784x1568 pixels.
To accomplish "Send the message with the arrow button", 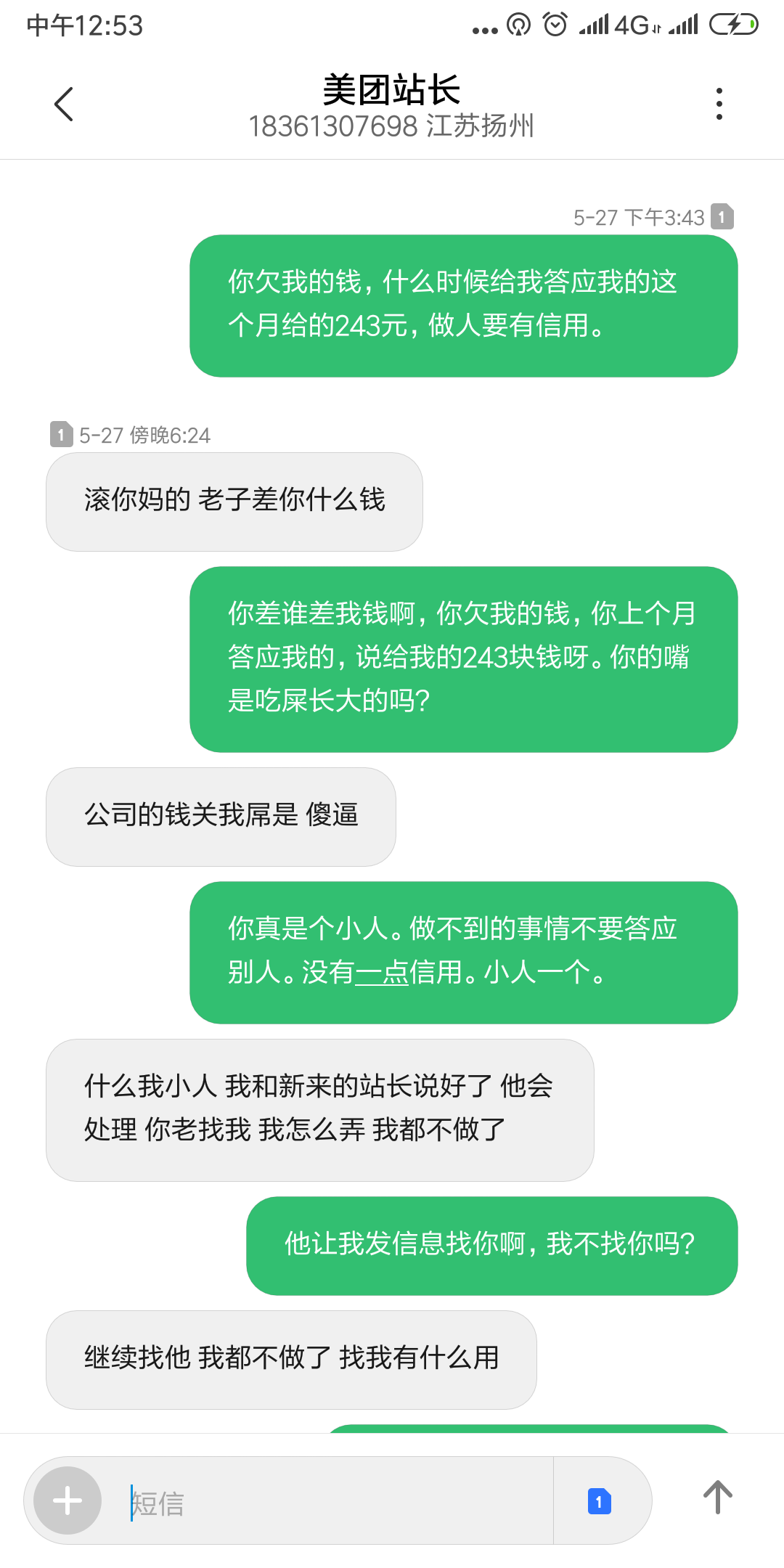I will tap(717, 1498).
